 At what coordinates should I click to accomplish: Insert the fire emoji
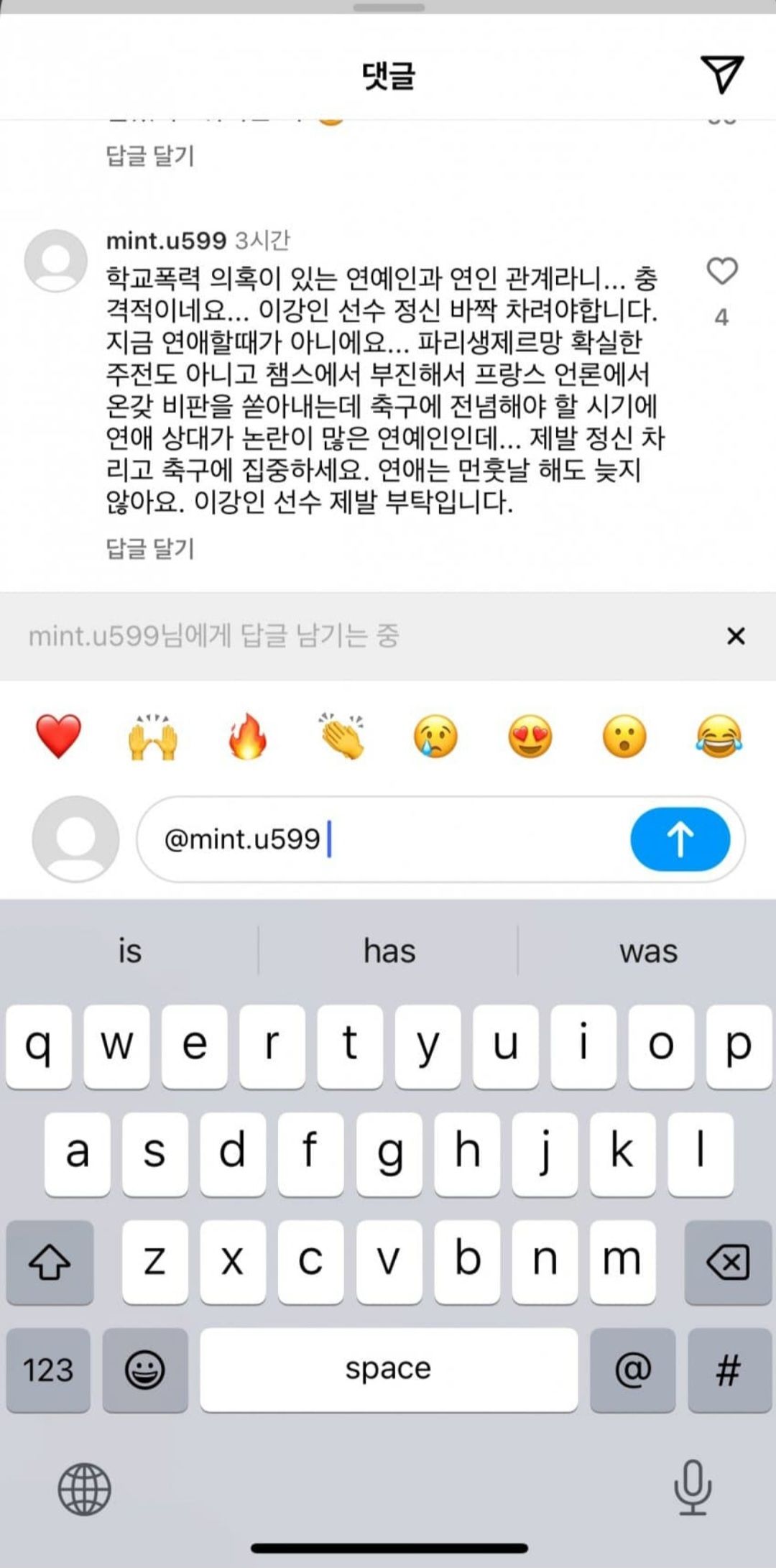click(247, 737)
